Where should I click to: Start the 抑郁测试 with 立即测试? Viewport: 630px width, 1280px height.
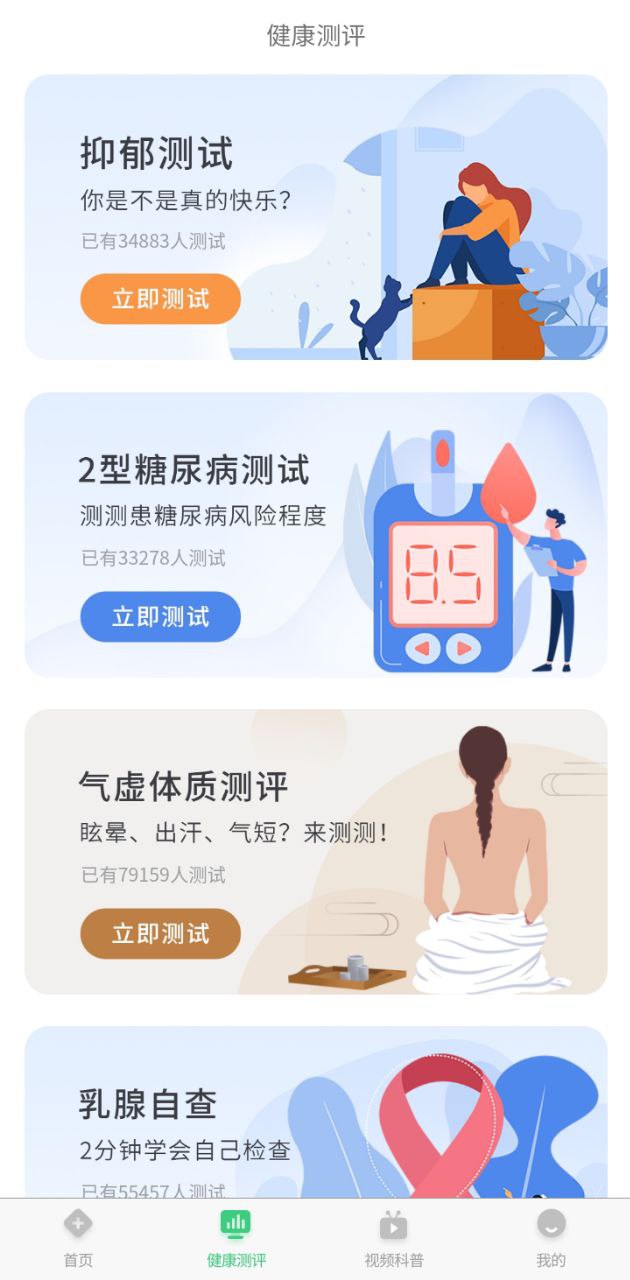(x=160, y=299)
